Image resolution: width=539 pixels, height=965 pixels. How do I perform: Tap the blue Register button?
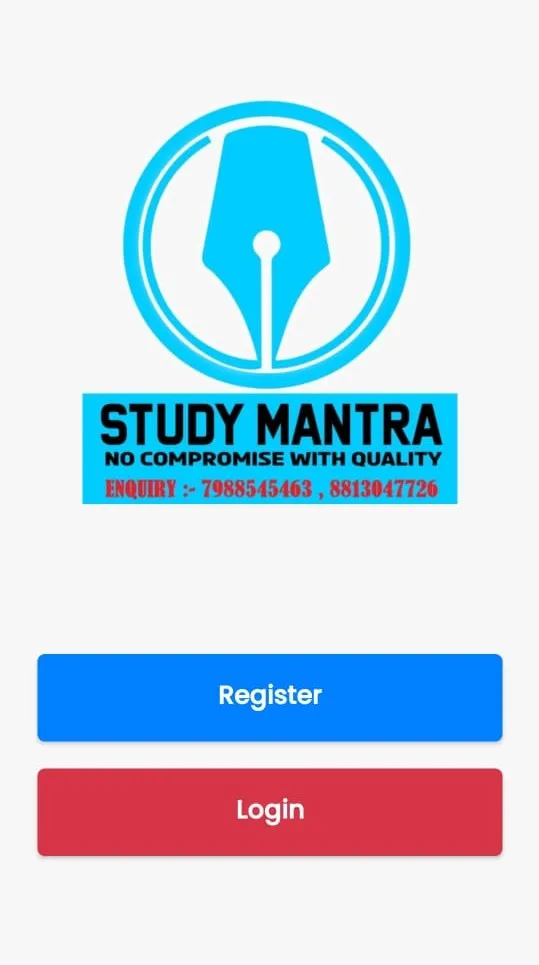coord(270,697)
